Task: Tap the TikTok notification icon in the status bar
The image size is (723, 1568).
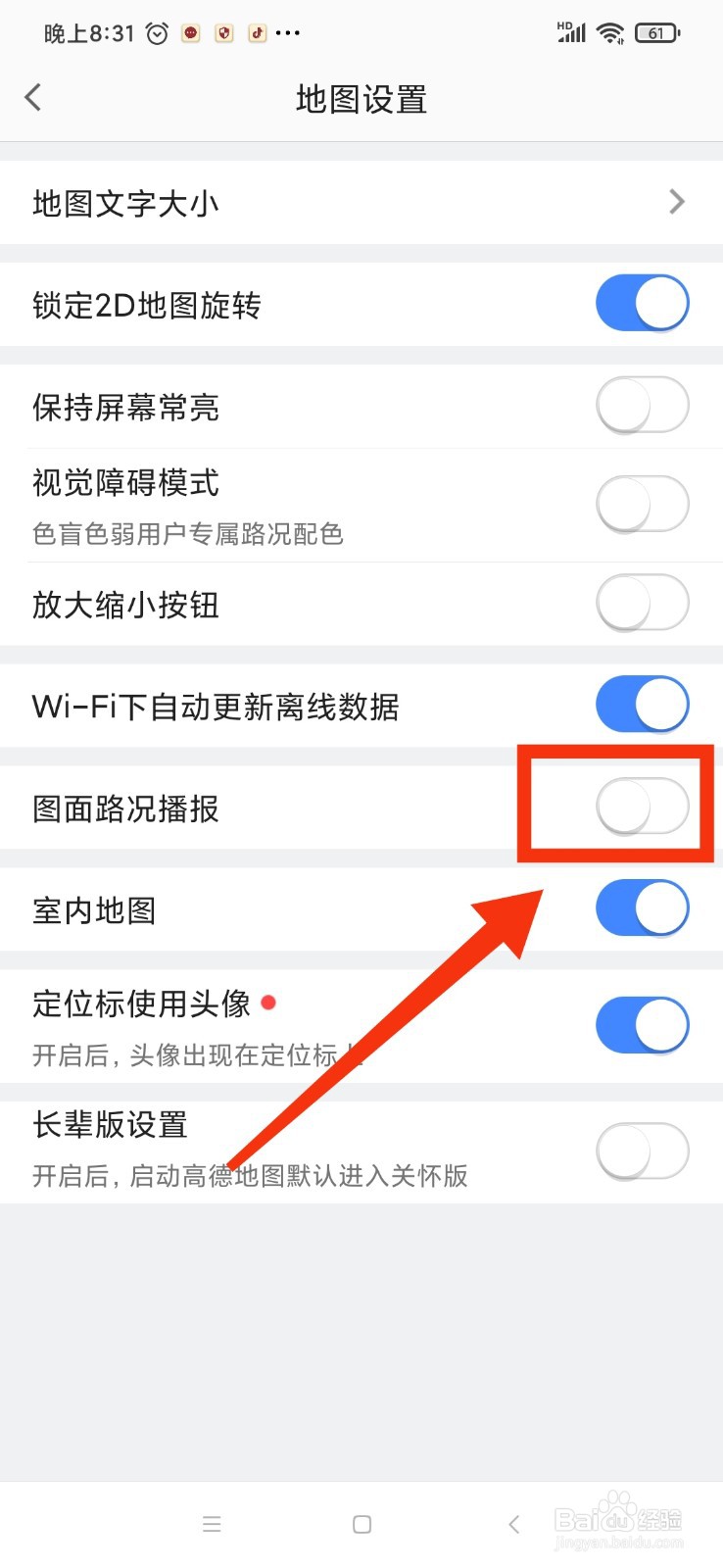Action: [x=257, y=32]
